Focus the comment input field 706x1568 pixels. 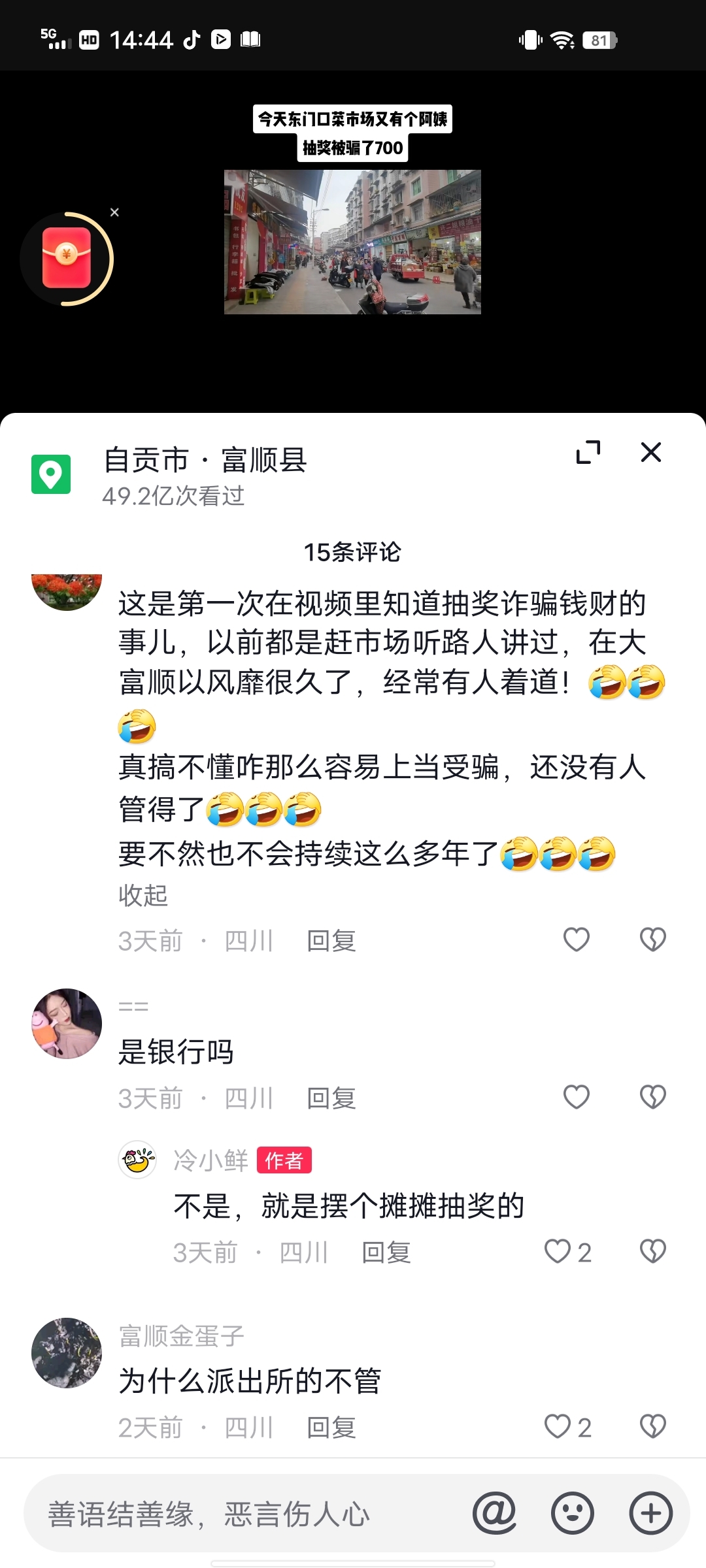coord(248,1514)
